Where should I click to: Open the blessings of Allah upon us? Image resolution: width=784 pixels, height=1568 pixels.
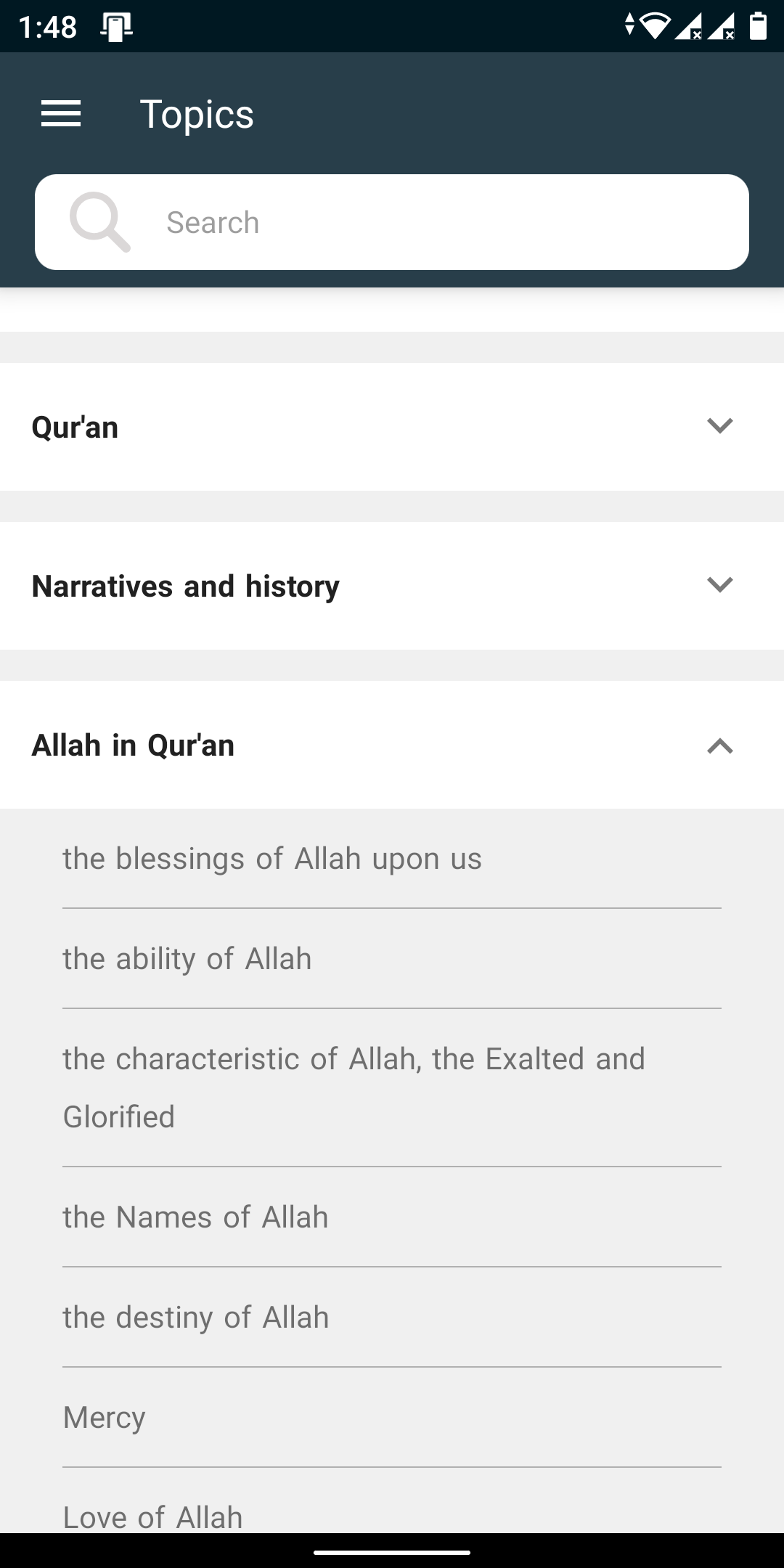pos(392,859)
